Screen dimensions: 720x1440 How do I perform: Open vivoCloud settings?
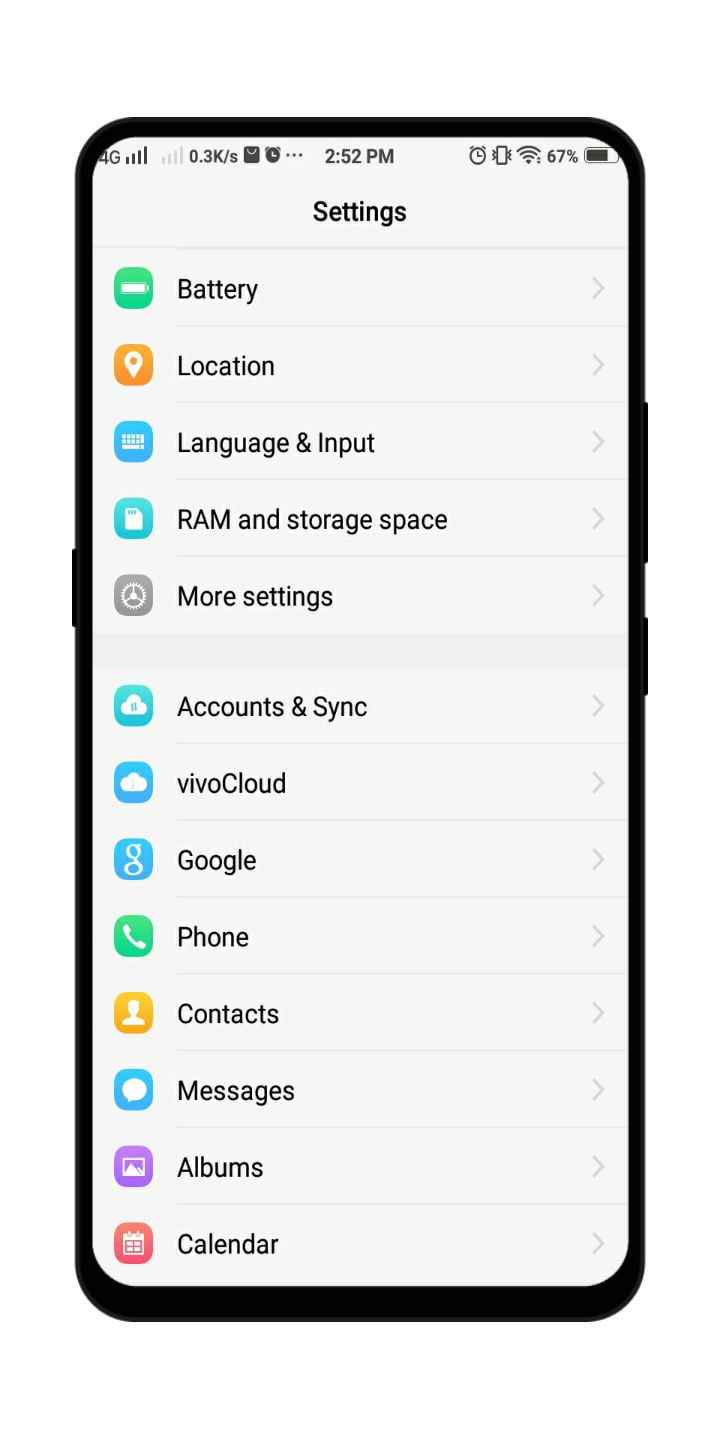point(360,783)
